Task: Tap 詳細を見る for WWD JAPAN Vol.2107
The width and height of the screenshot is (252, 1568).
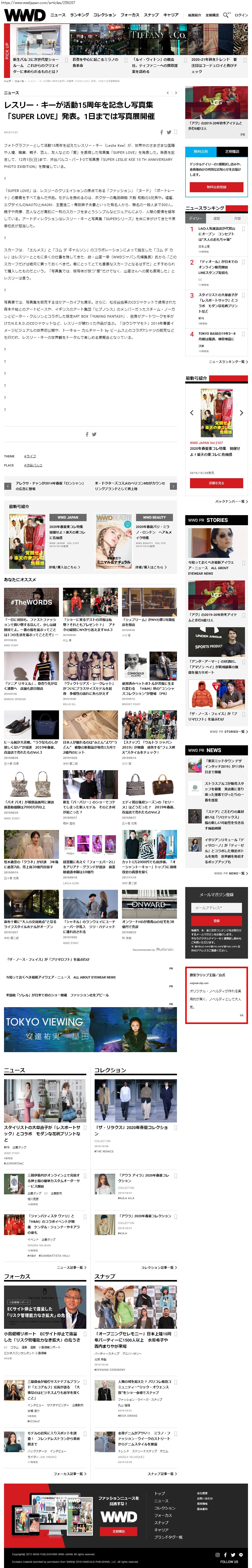Action: (x=216, y=483)
